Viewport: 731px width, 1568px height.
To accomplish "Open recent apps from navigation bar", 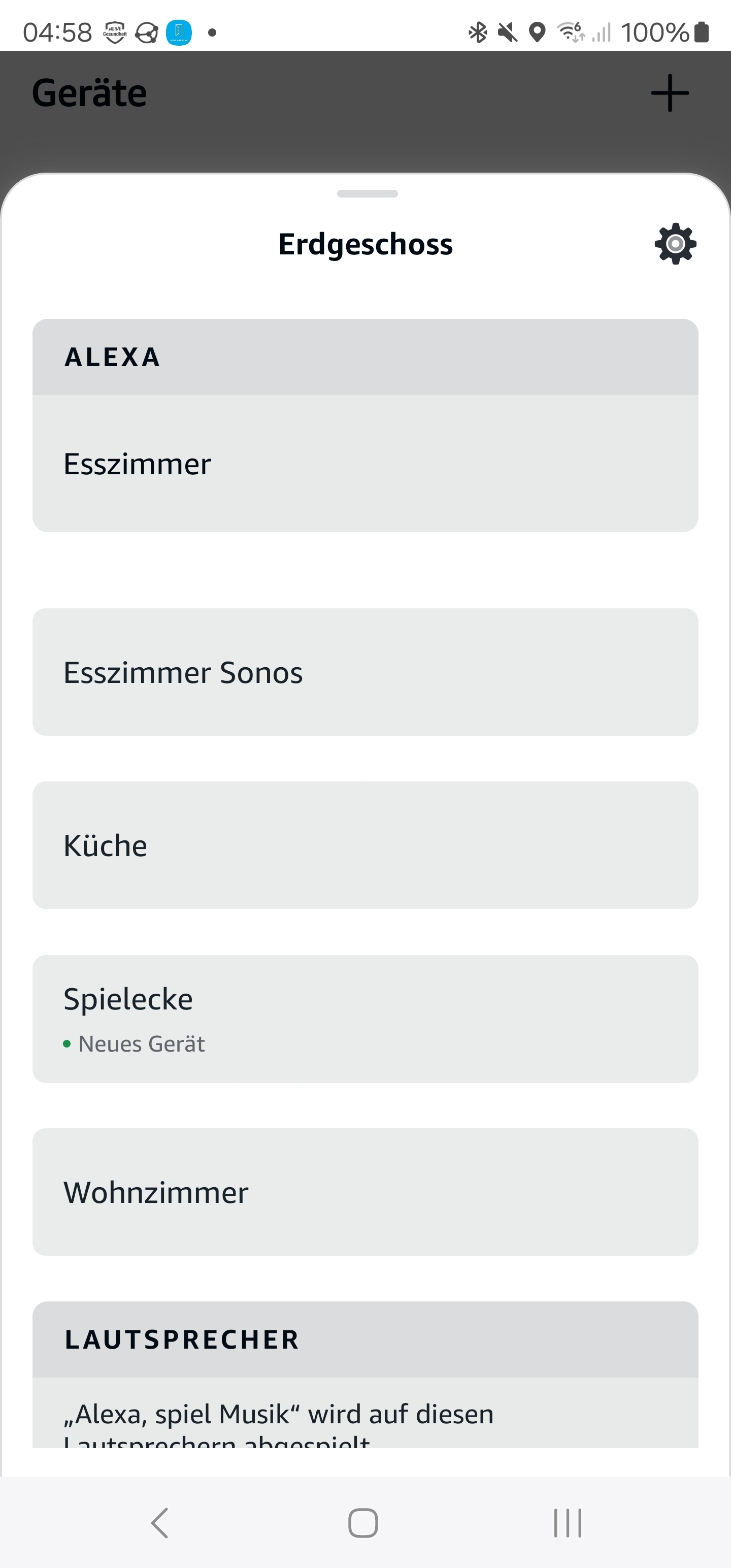I will (x=567, y=1523).
